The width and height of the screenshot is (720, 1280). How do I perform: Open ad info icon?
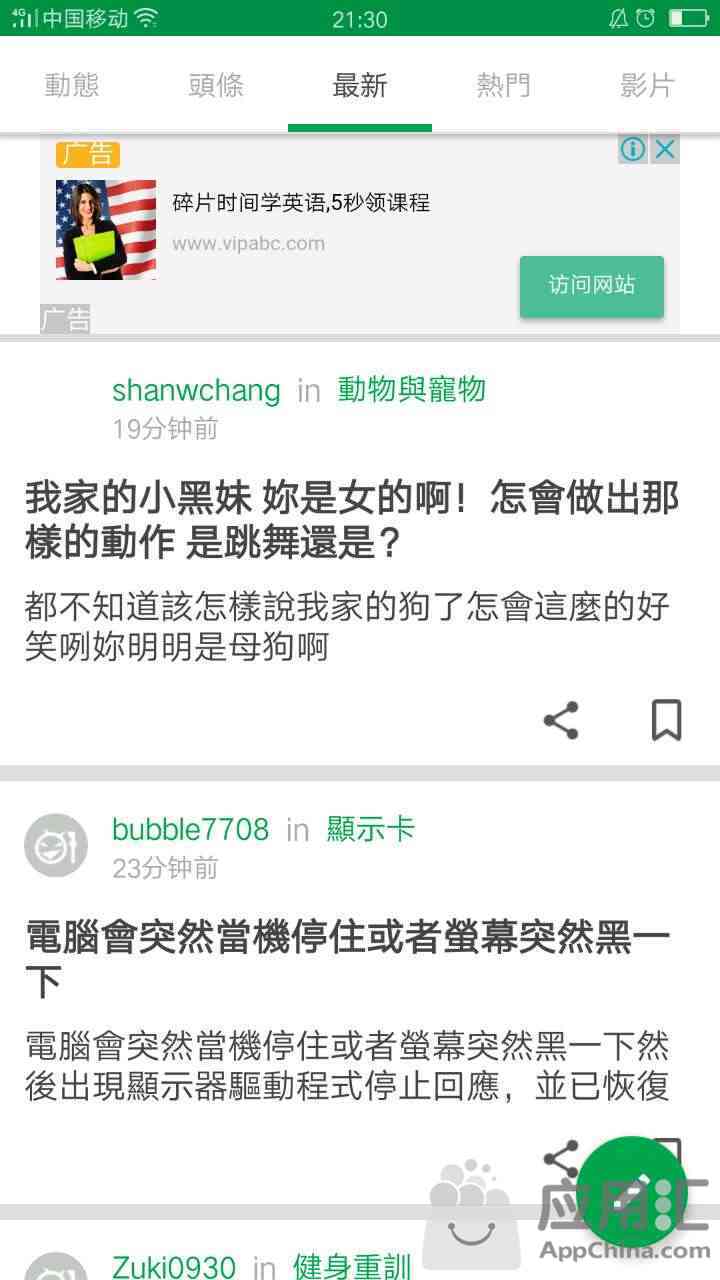[x=632, y=150]
